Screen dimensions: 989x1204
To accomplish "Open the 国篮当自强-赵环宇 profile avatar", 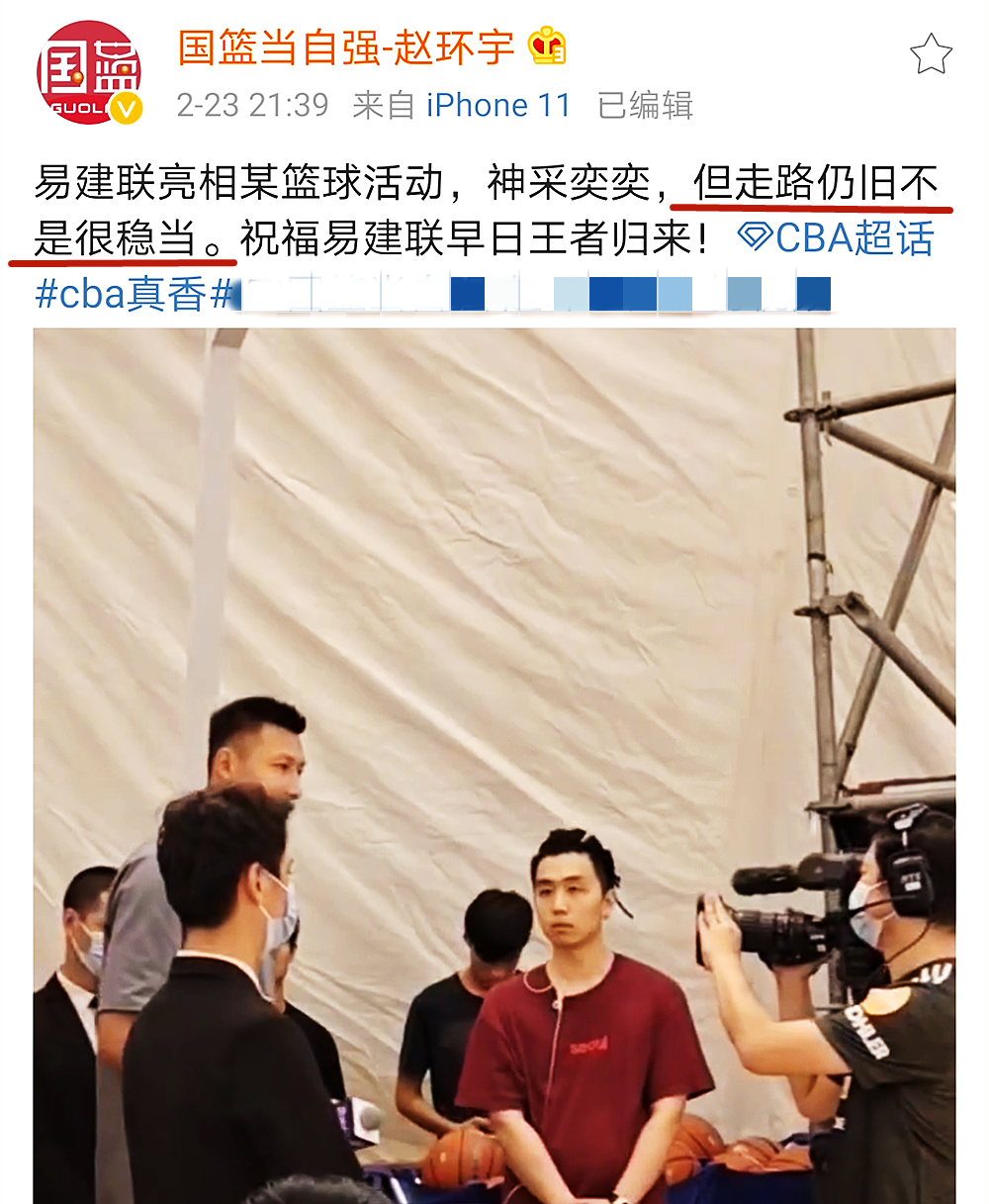I will click(88, 73).
